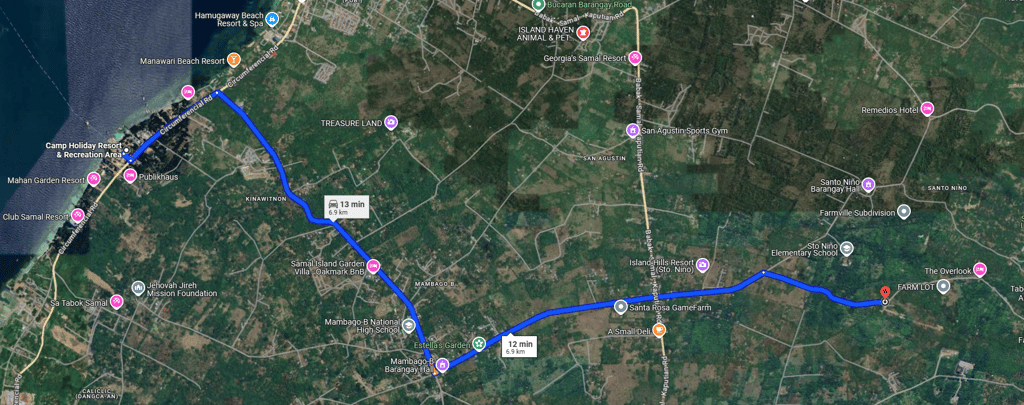The image size is (1024, 405).
Task: Open the Estella's Garden pin
Action: pyautogui.click(x=479, y=345)
